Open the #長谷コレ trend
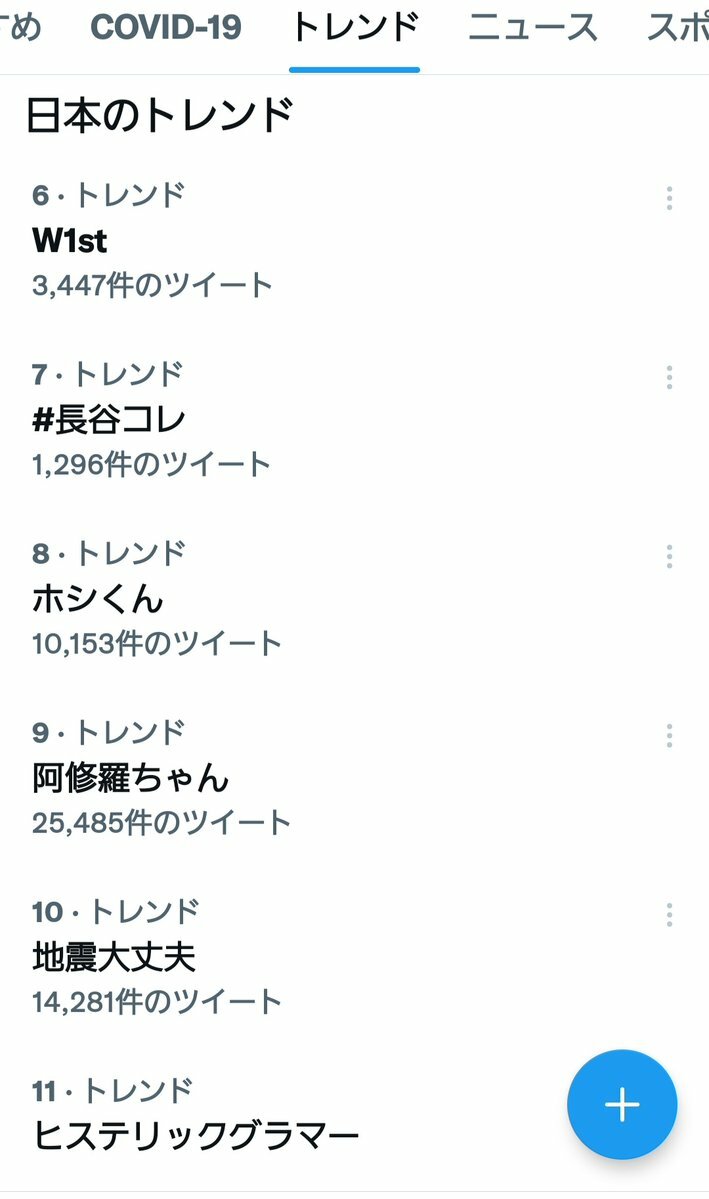 [109, 419]
